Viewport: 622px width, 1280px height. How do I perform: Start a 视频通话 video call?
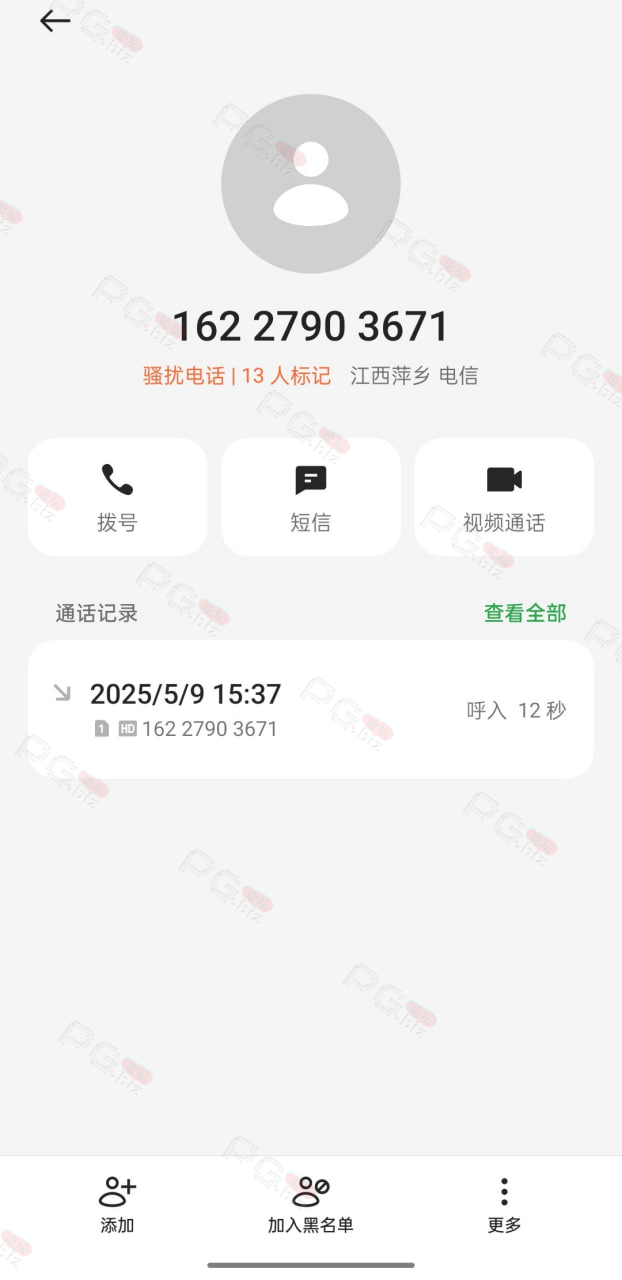tap(504, 497)
